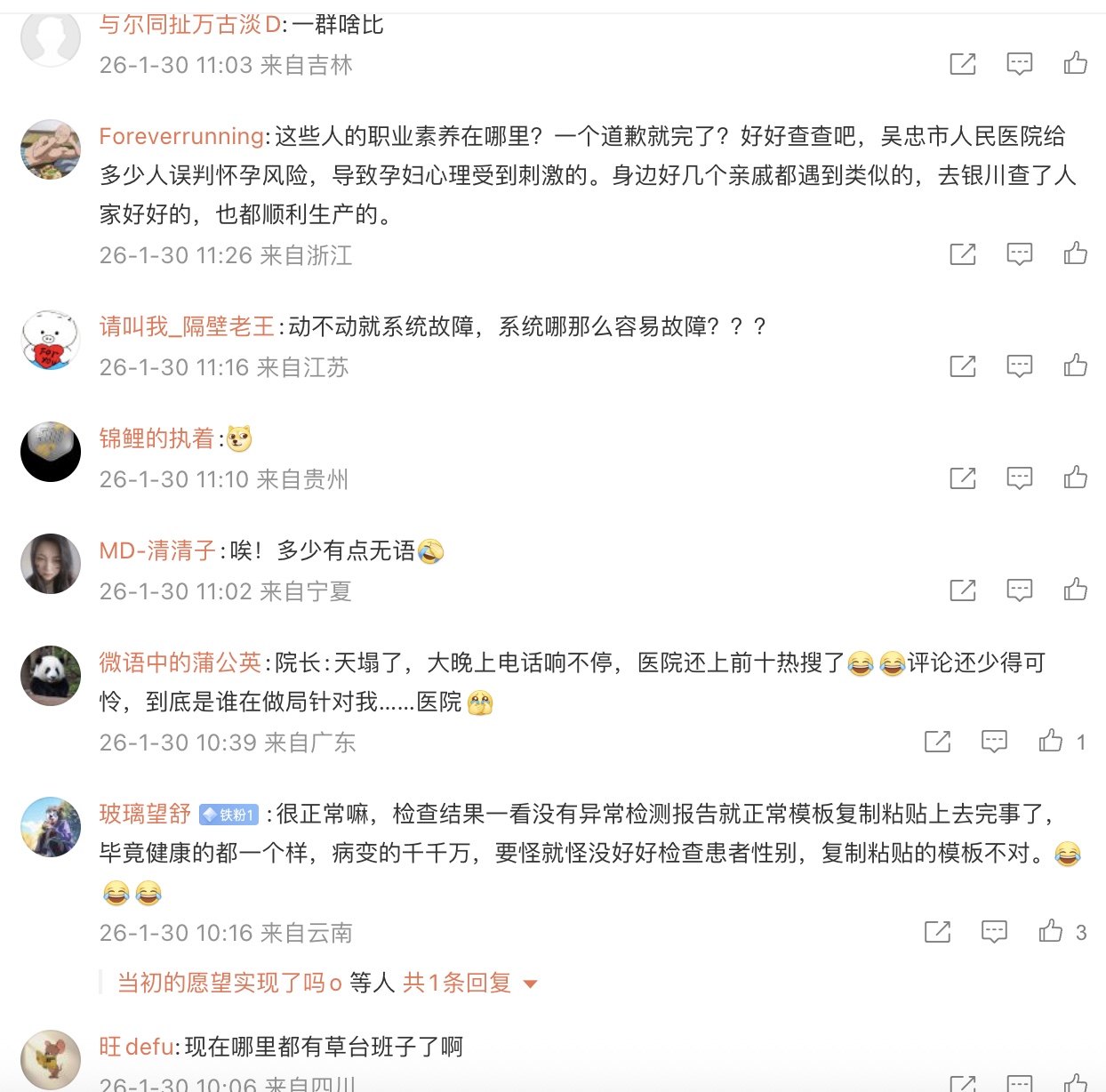Image resolution: width=1106 pixels, height=1092 pixels.
Task: Repost 玻璃望舒's comment
Action: pos(938,932)
